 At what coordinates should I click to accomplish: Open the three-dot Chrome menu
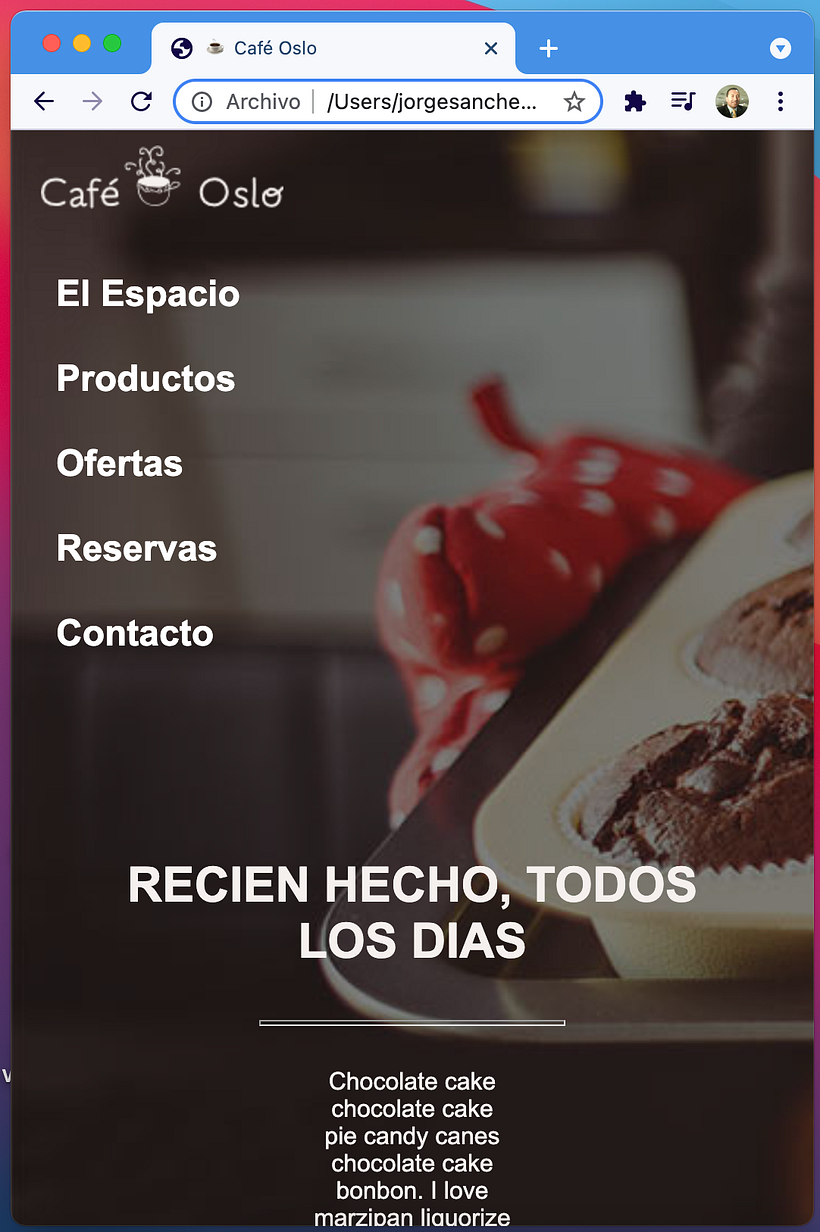[781, 101]
